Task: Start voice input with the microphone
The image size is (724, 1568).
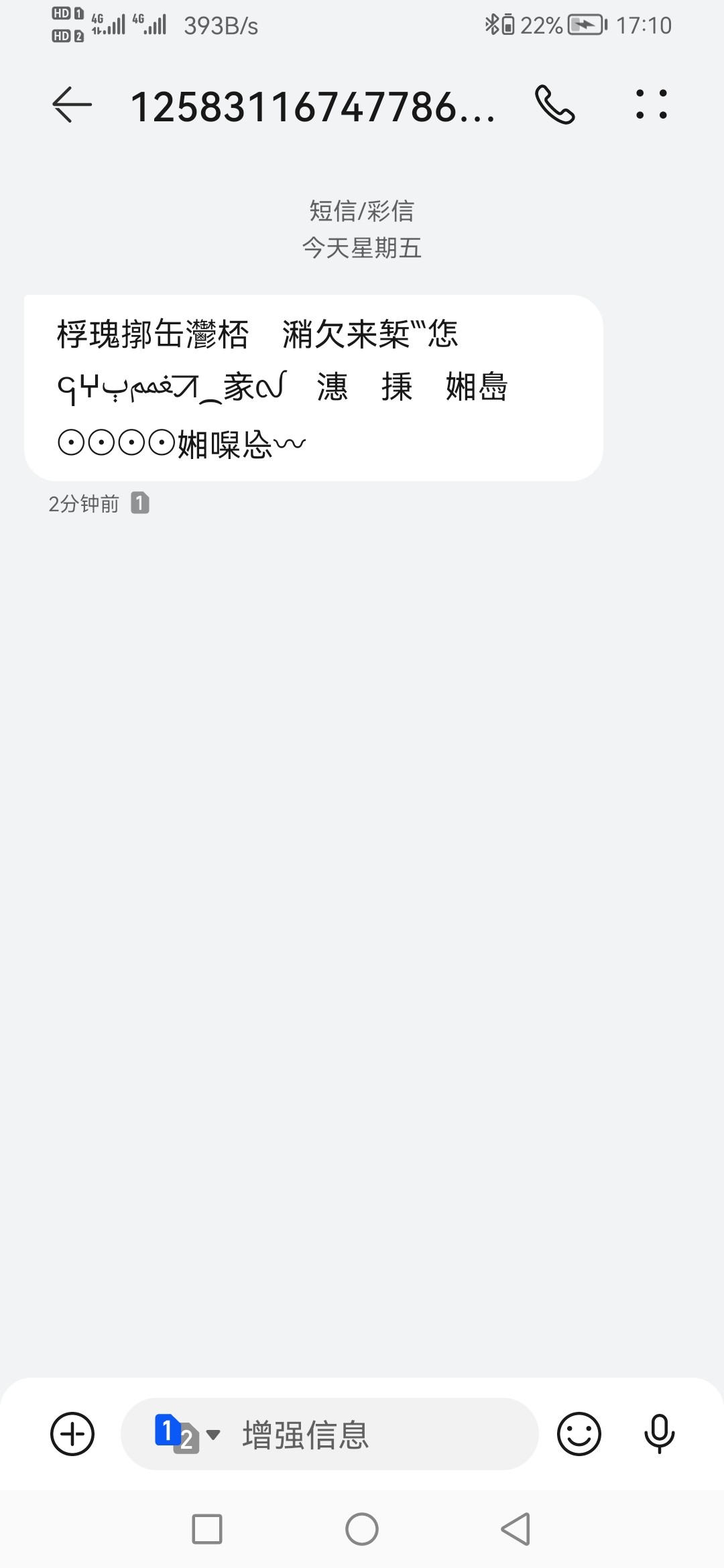Action: pos(660,1434)
